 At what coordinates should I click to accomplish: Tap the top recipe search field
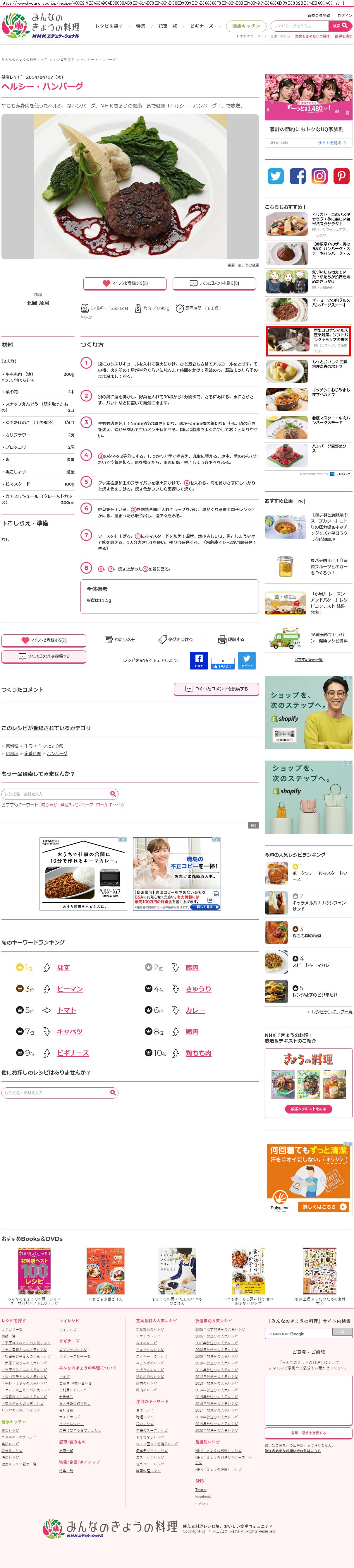(299, 25)
